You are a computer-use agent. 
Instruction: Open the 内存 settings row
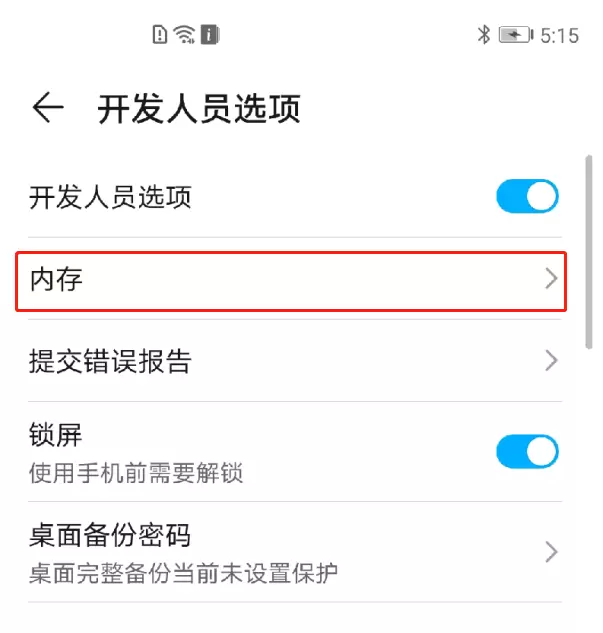pos(290,279)
